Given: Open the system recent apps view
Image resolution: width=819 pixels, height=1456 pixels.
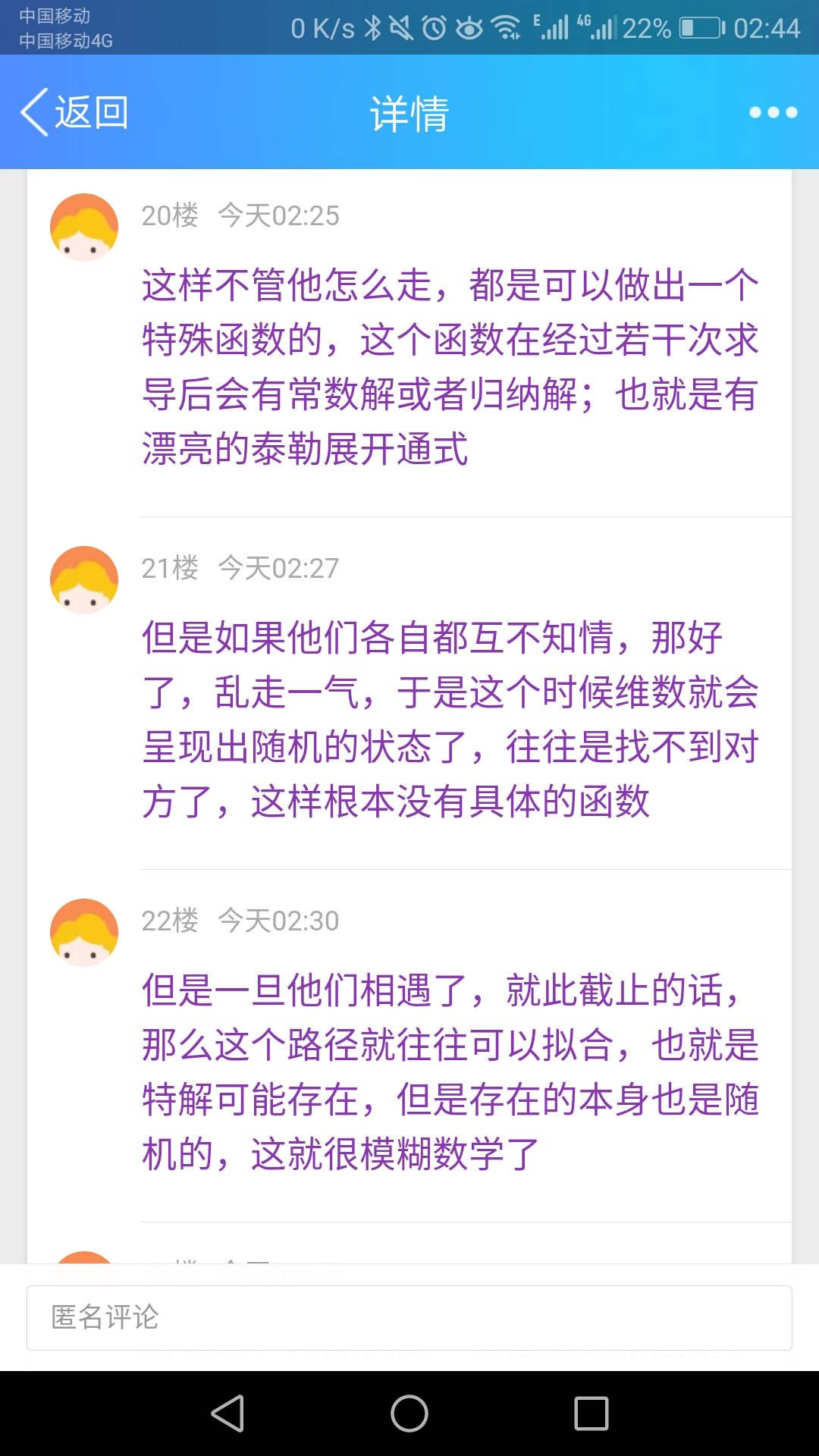Looking at the screenshot, I should (591, 1414).
